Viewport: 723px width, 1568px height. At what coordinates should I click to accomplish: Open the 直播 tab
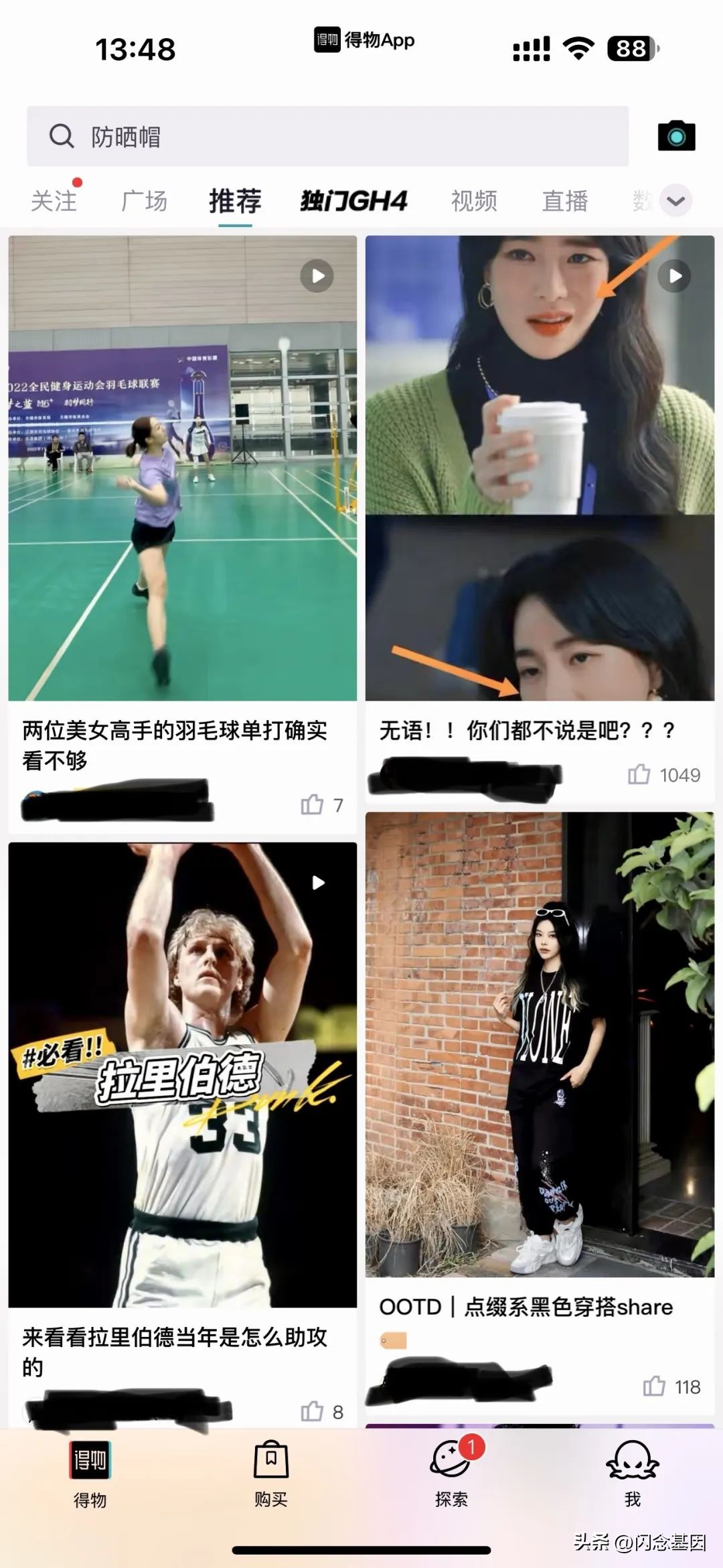566,201
